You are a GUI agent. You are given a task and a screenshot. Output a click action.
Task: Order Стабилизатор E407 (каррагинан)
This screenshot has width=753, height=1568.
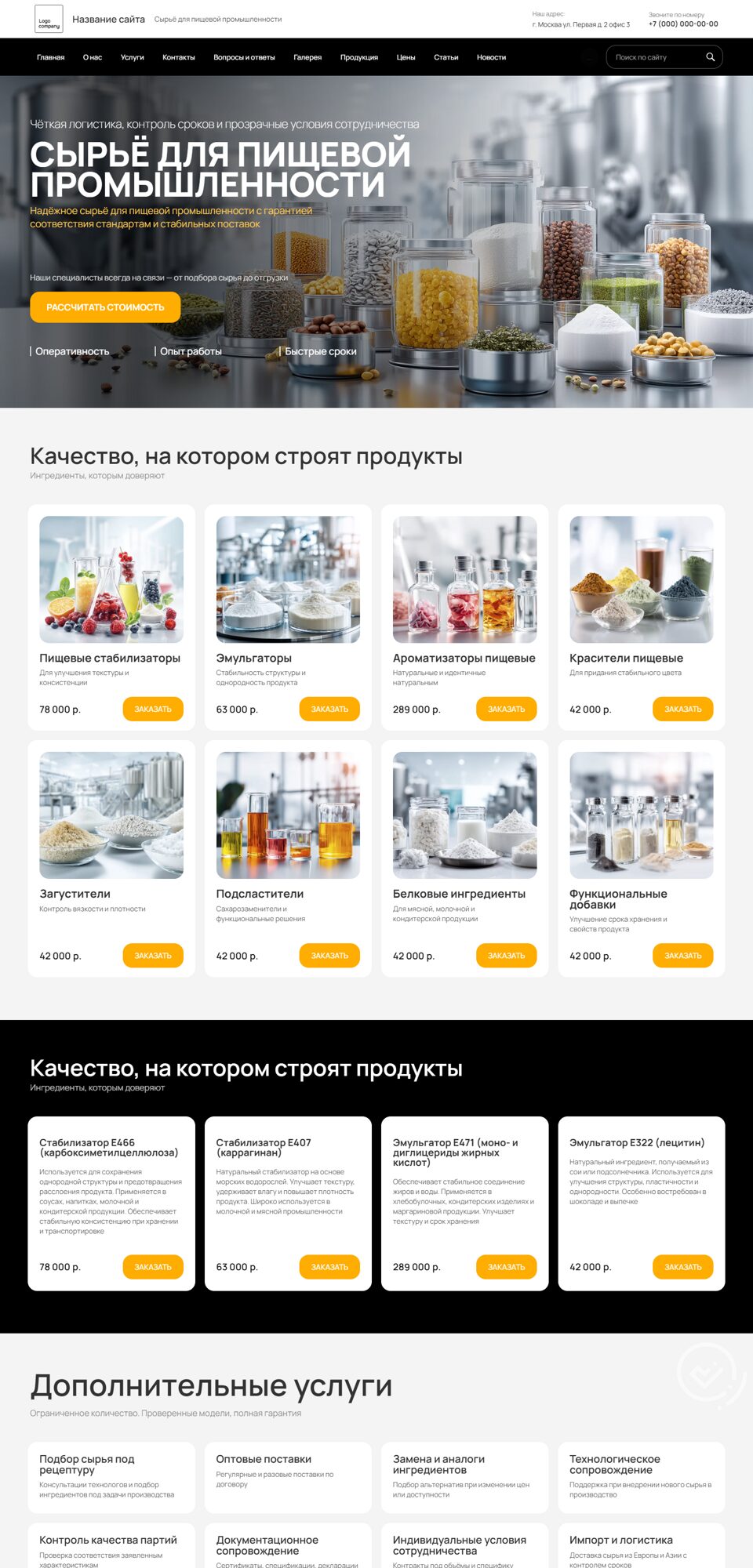[x=329, y=1267]
